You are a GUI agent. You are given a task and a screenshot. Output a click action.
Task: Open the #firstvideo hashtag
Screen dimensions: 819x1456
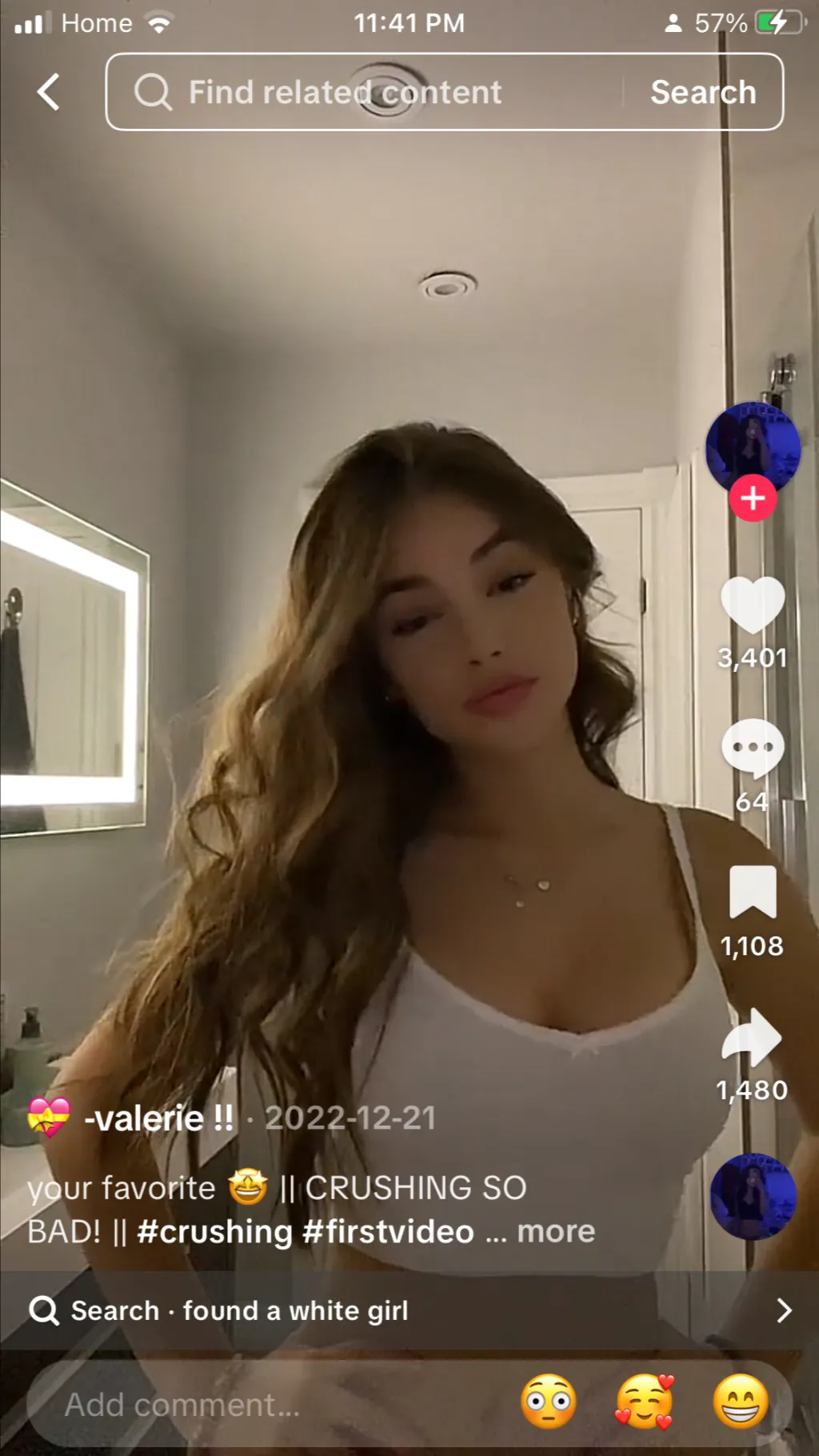click(388, 1231)
